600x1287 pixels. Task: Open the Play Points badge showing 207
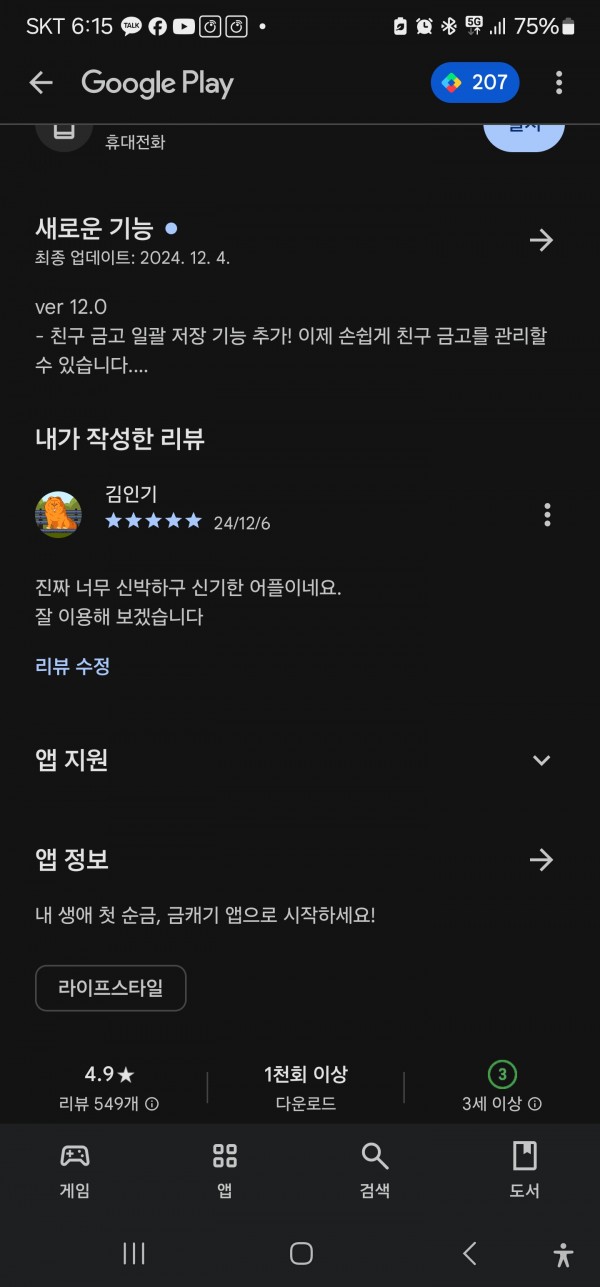click(475, 82)
